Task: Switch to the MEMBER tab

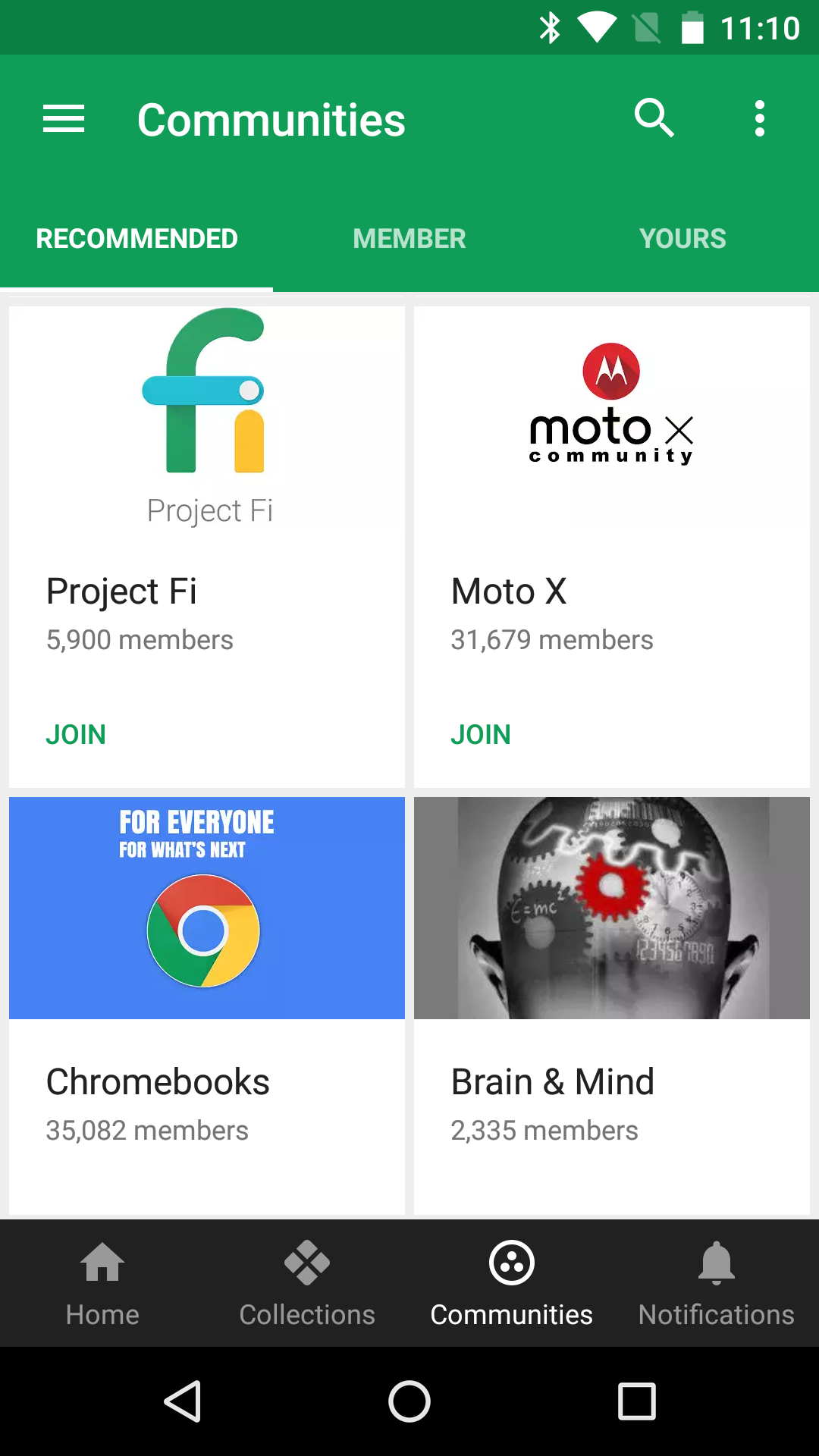Action: [409, 238]
